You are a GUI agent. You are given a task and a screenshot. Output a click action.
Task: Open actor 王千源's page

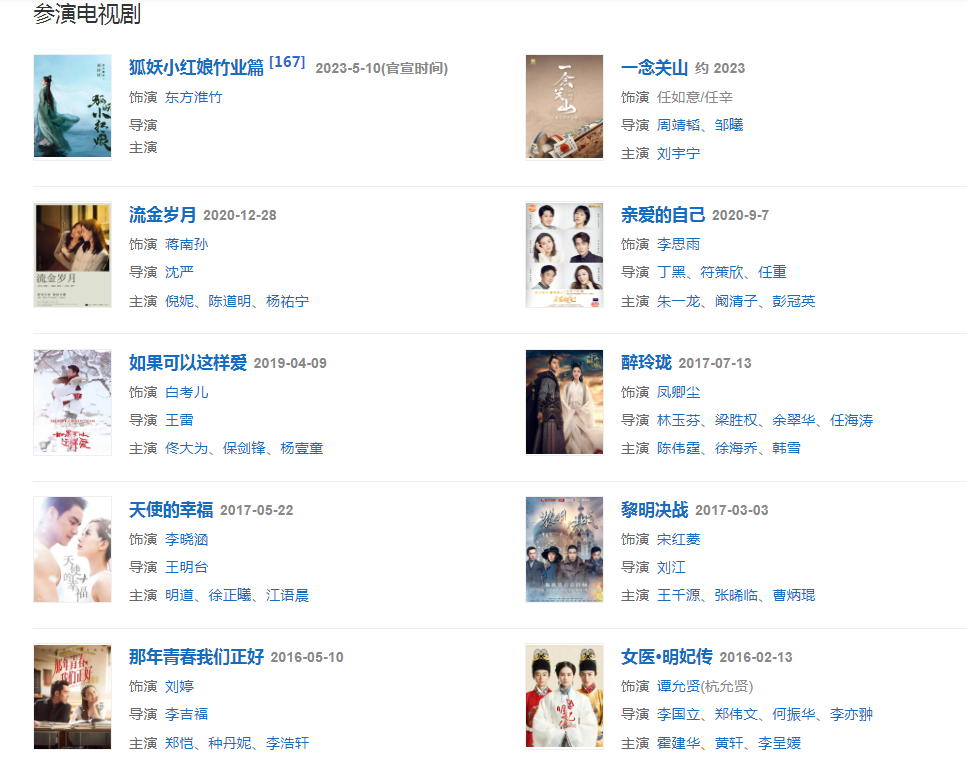tap(678, 595)
